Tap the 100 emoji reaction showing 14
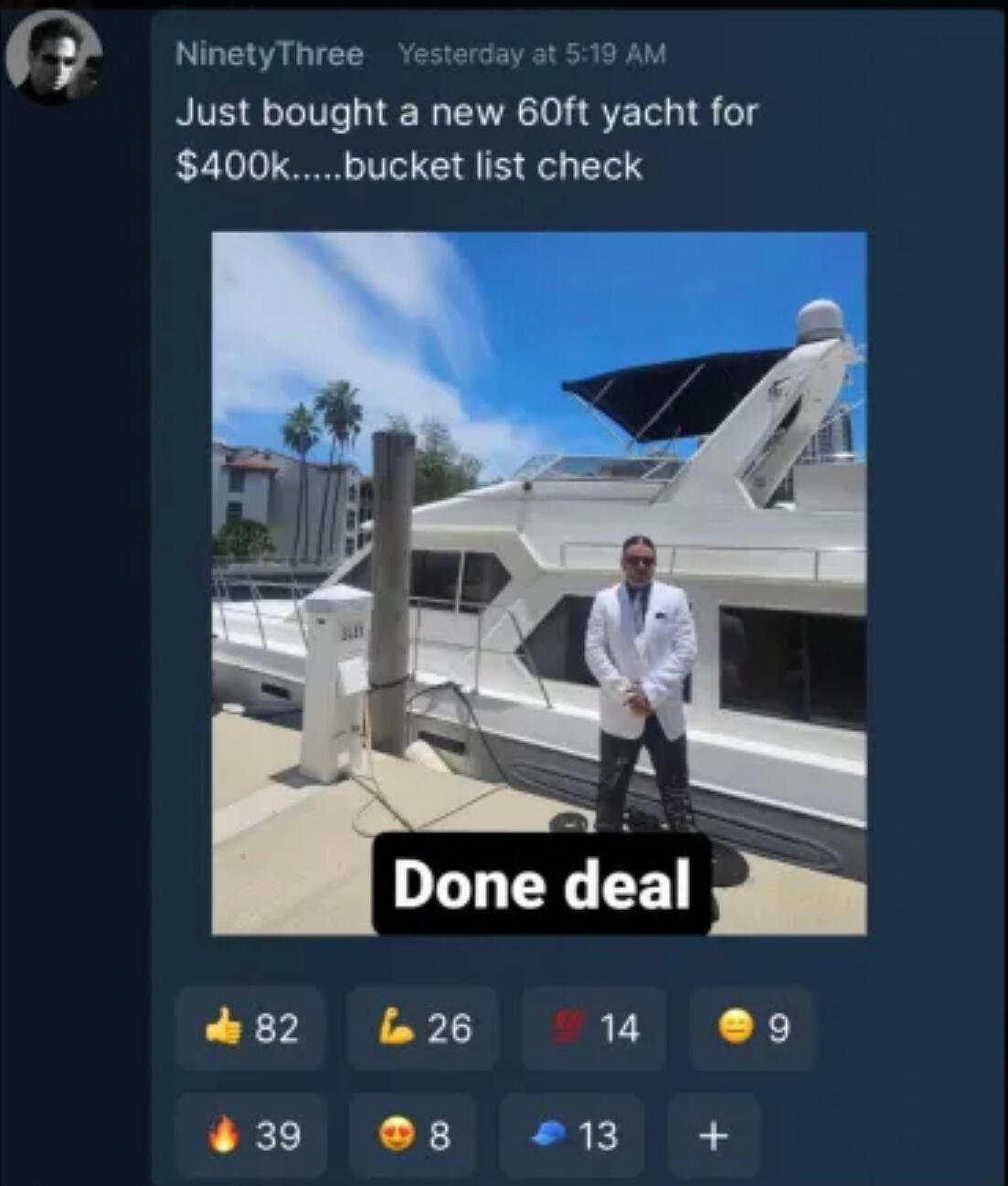The width and height of the screenshot is (1008, 1186). 594,1028
